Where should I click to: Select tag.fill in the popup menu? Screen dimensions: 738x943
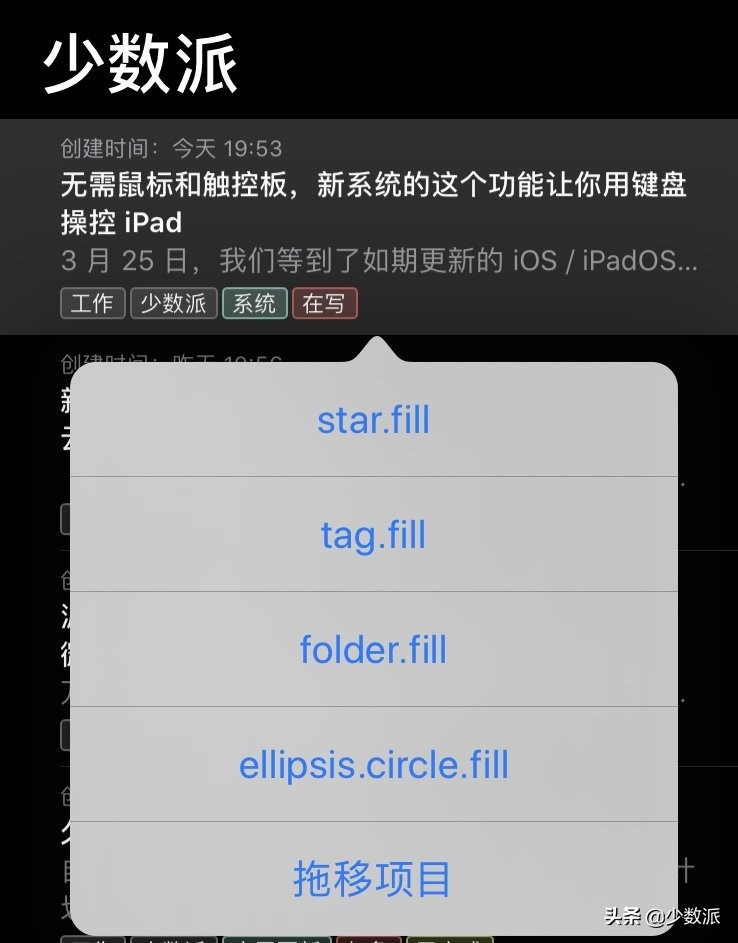(373, 535)
